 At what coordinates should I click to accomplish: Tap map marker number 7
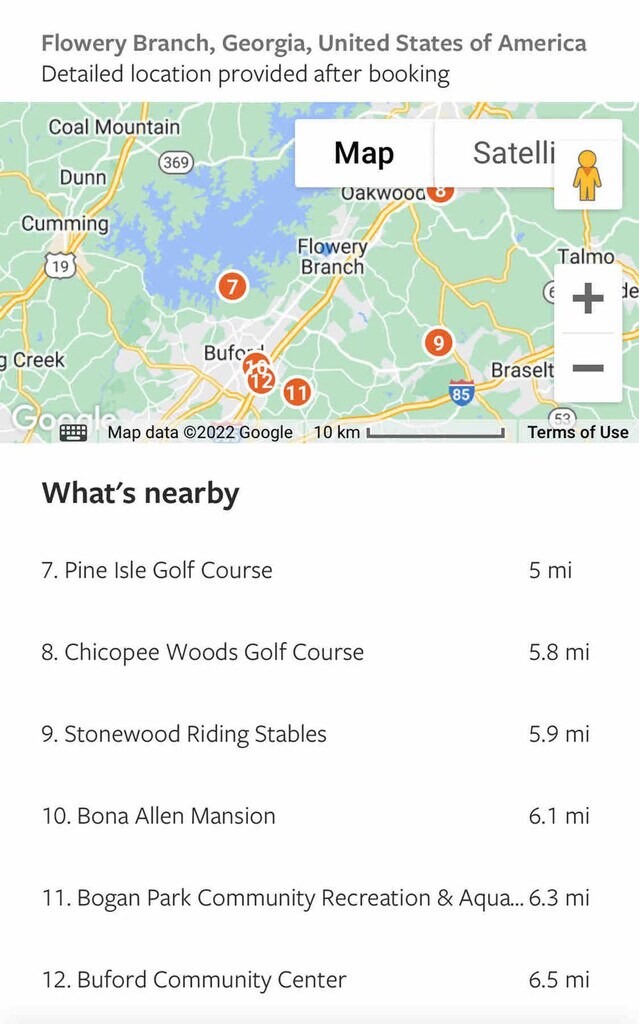click(x=232, y=287)
